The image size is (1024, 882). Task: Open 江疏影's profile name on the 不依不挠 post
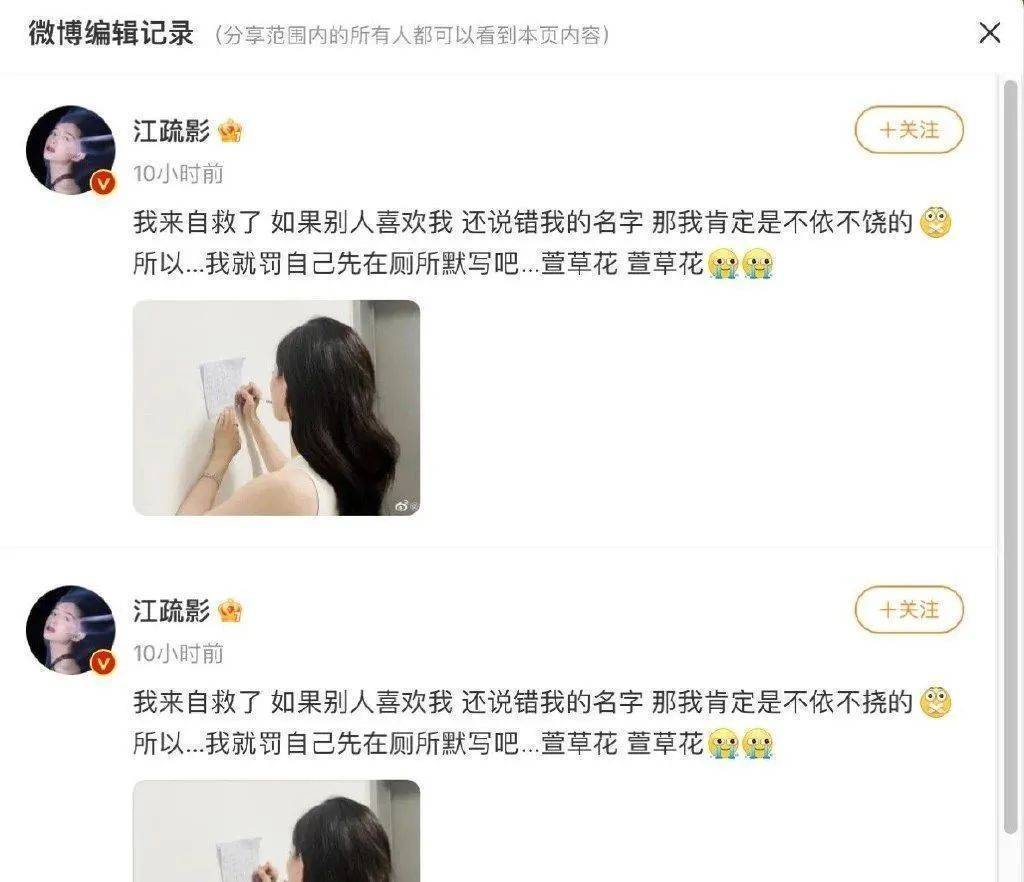point(172,610)
